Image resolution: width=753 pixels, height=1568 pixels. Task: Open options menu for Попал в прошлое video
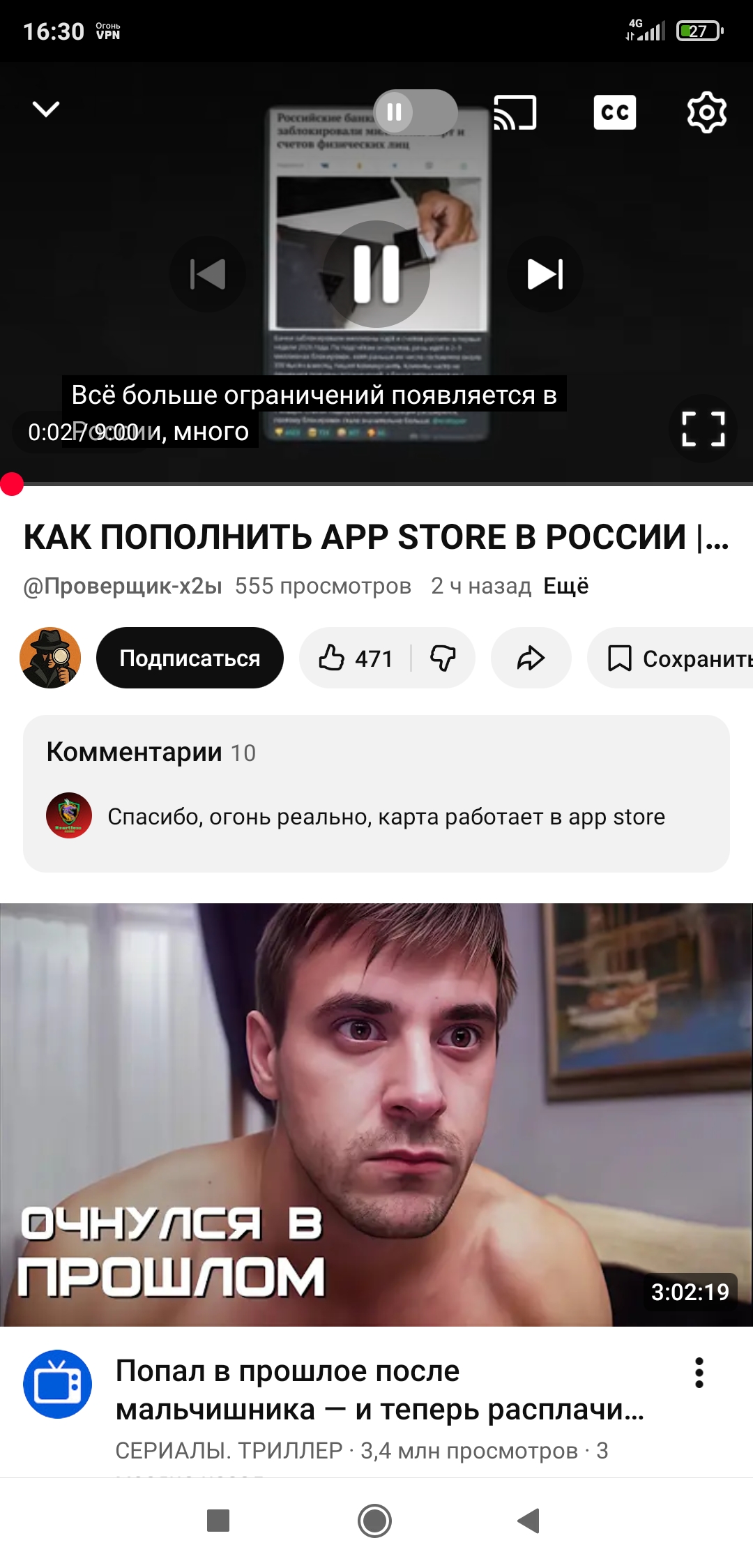pos(699,1373)
